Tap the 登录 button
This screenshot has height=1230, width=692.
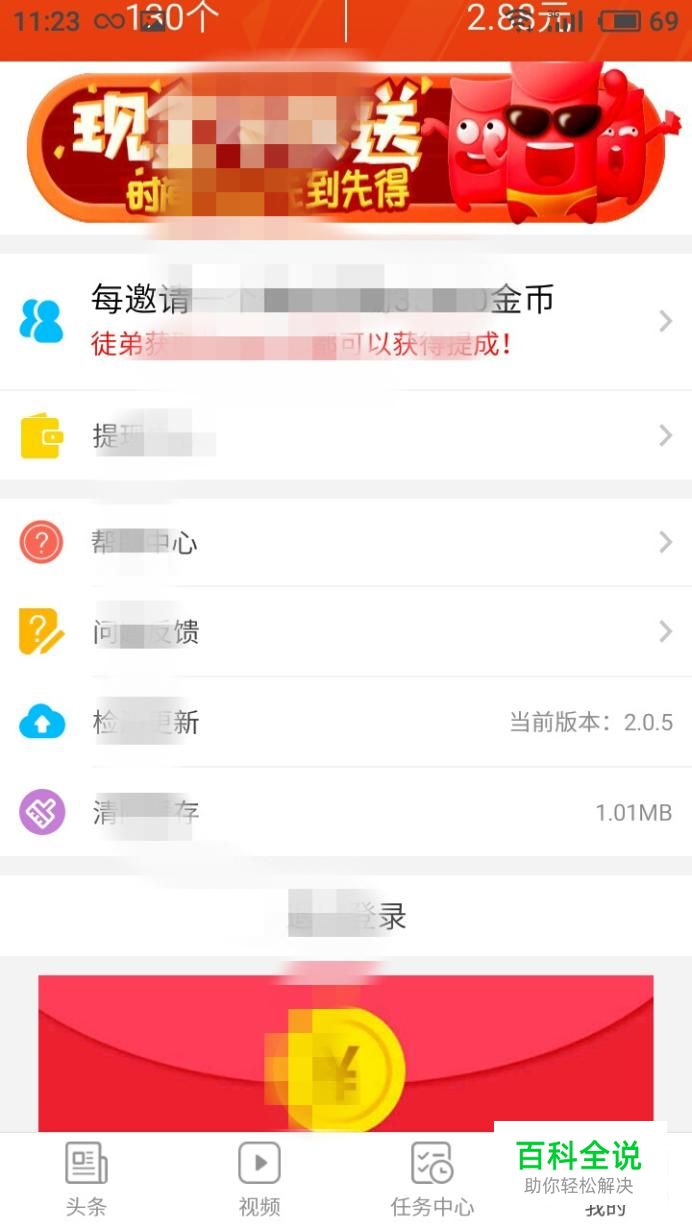click(346, 916)
